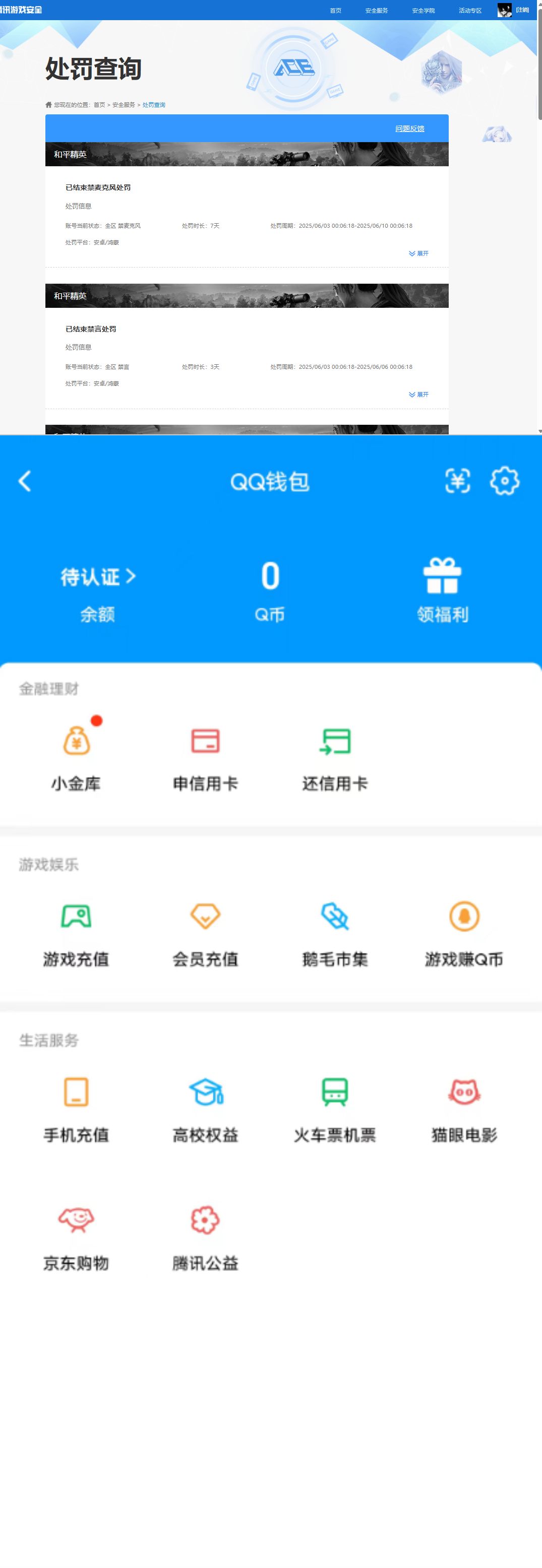The height and width of the screenshot is (1568, 542).
Task: Expand the 禁麦克风 punishment details with 展开
Action: [x=418, y=253]
